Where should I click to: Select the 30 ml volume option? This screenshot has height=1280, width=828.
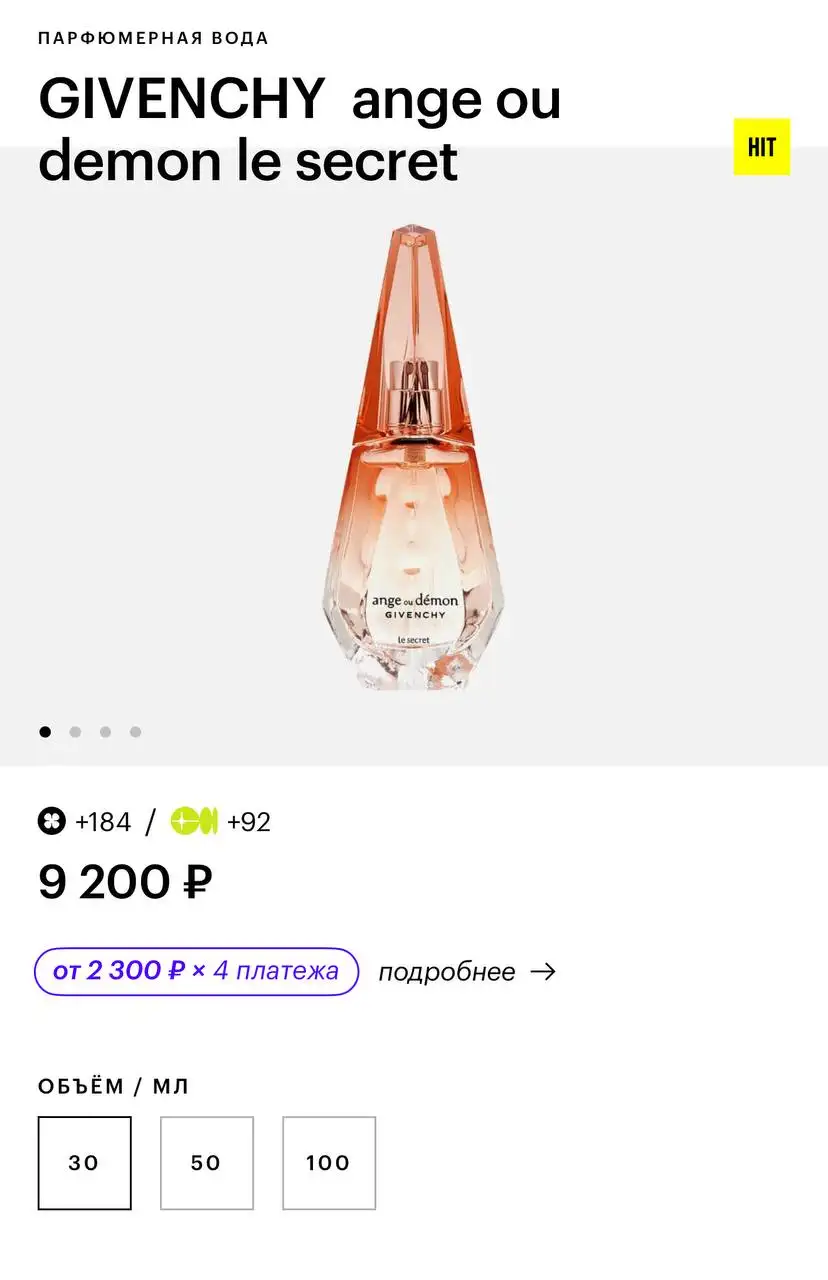pyautogui.click(x=84, y=1162)
